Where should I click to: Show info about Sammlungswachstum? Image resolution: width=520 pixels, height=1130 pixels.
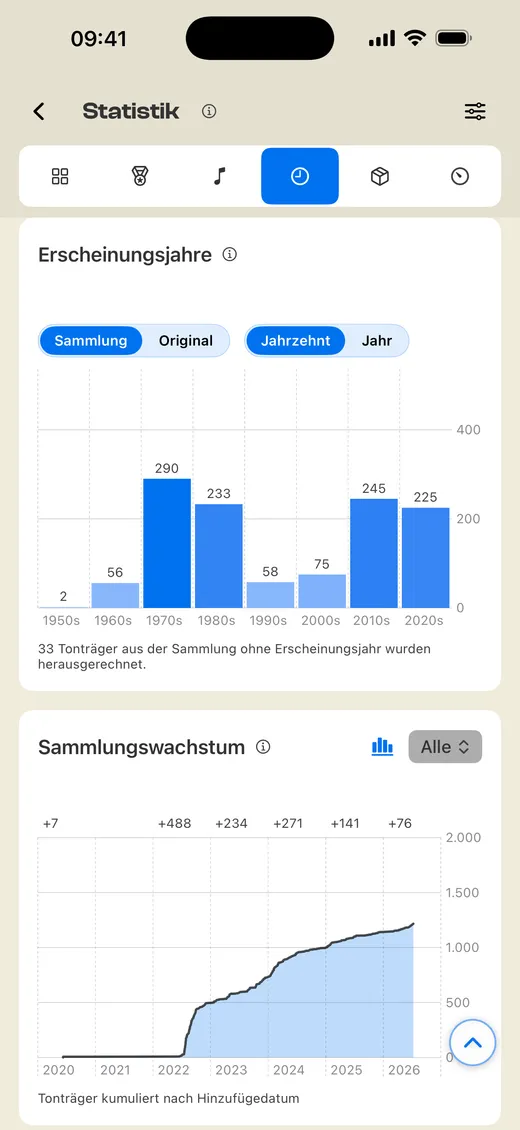[264, 747]
